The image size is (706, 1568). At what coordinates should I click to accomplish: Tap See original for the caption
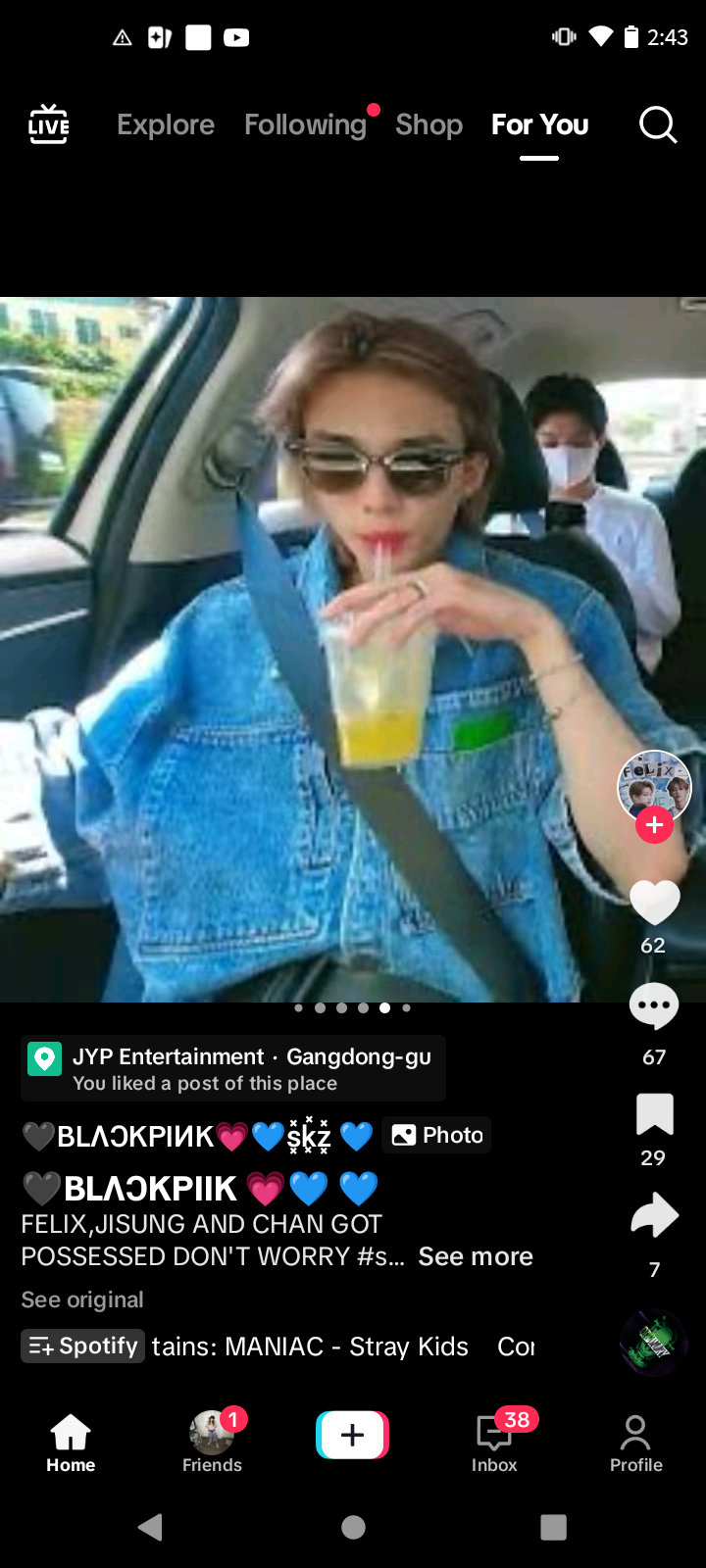82,1299
